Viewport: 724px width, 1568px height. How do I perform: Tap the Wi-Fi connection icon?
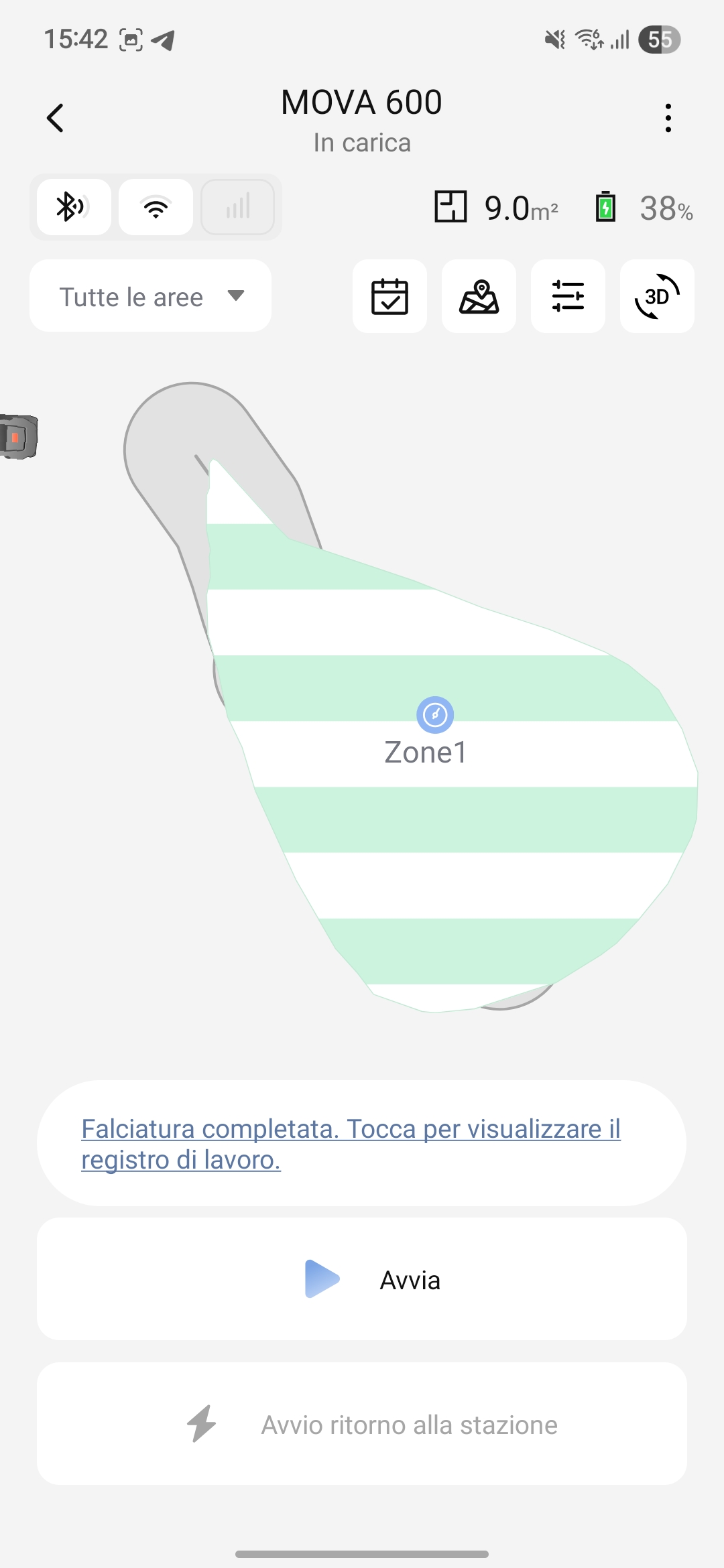click(156, 207)
